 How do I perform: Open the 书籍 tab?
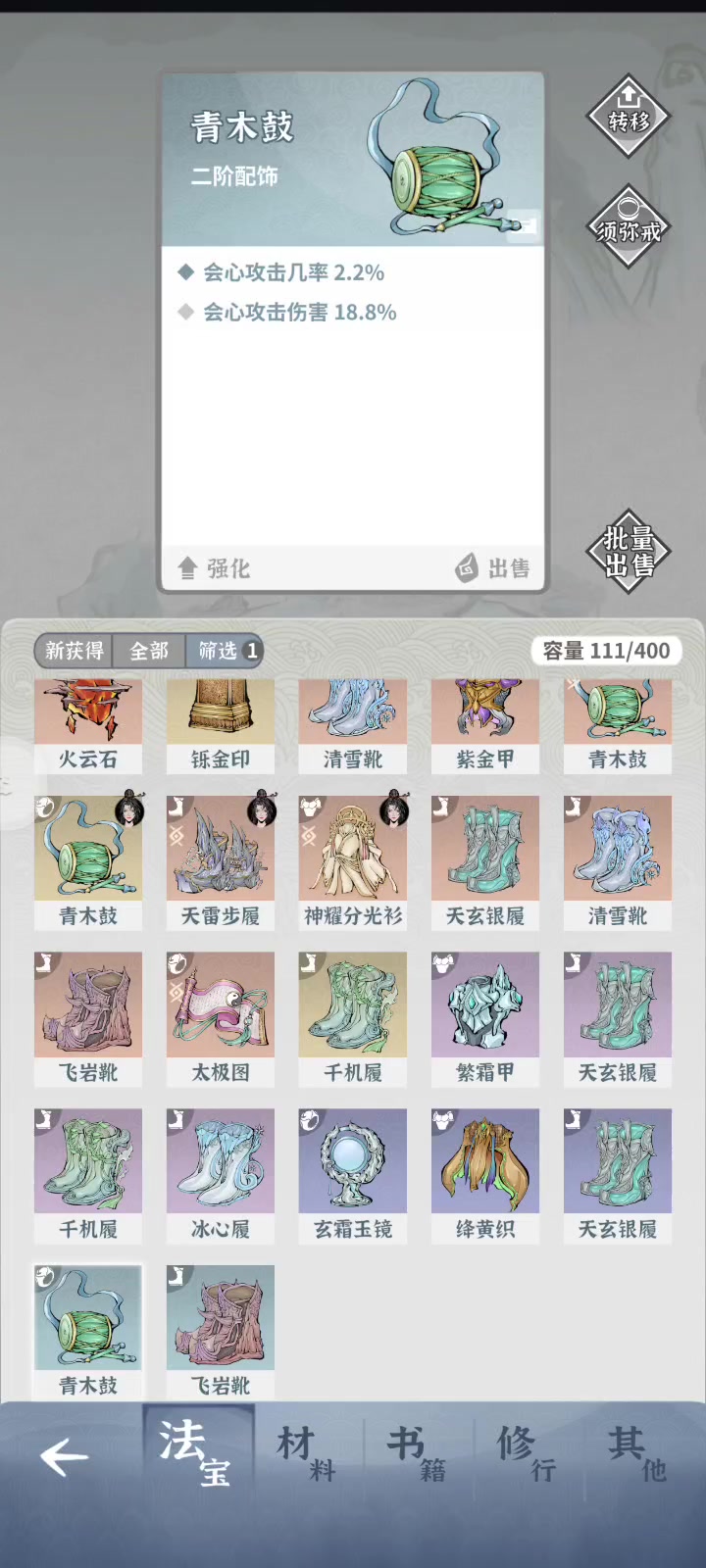pos(418,1454)
